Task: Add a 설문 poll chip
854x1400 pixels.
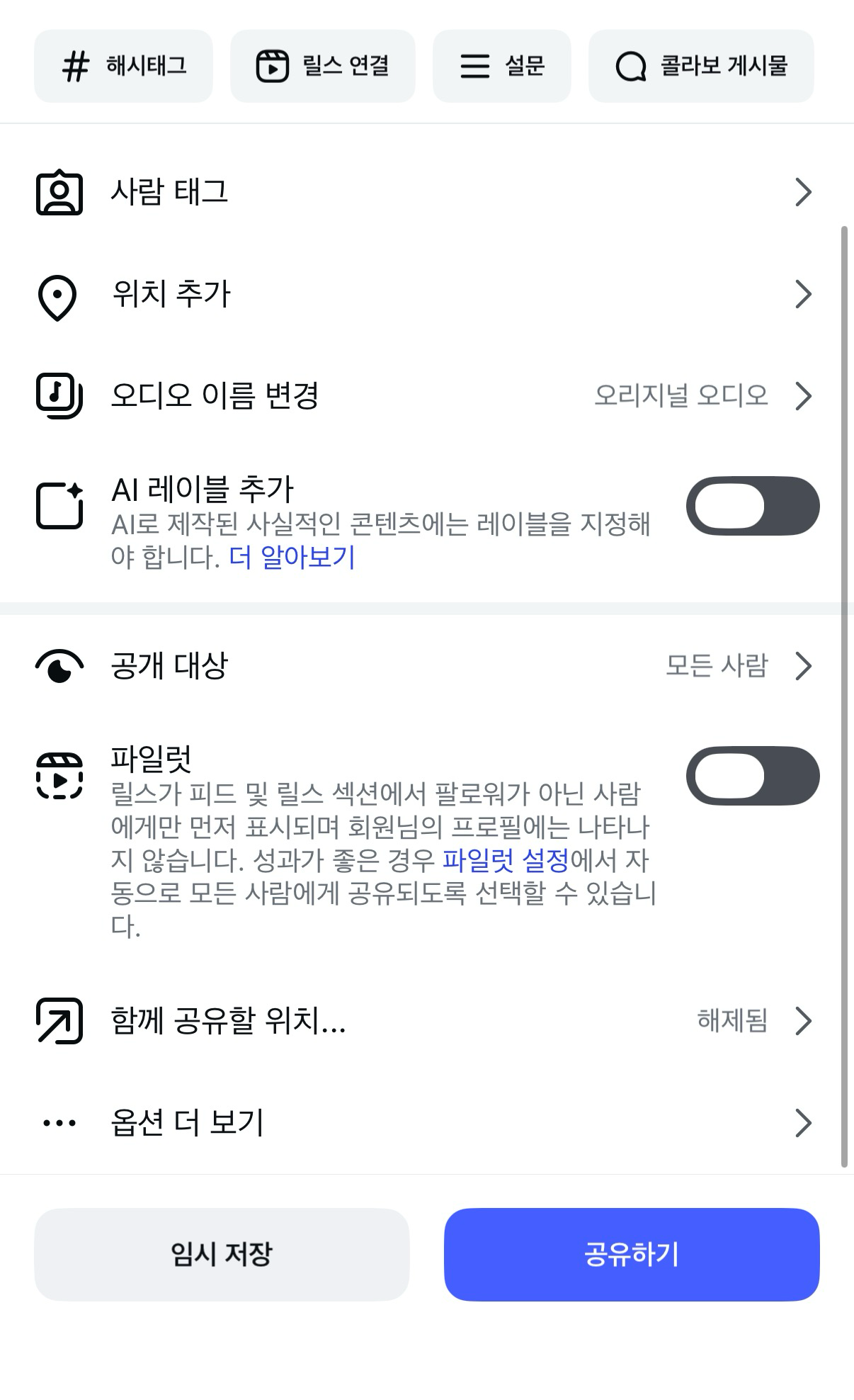Action: pos(501,67)
